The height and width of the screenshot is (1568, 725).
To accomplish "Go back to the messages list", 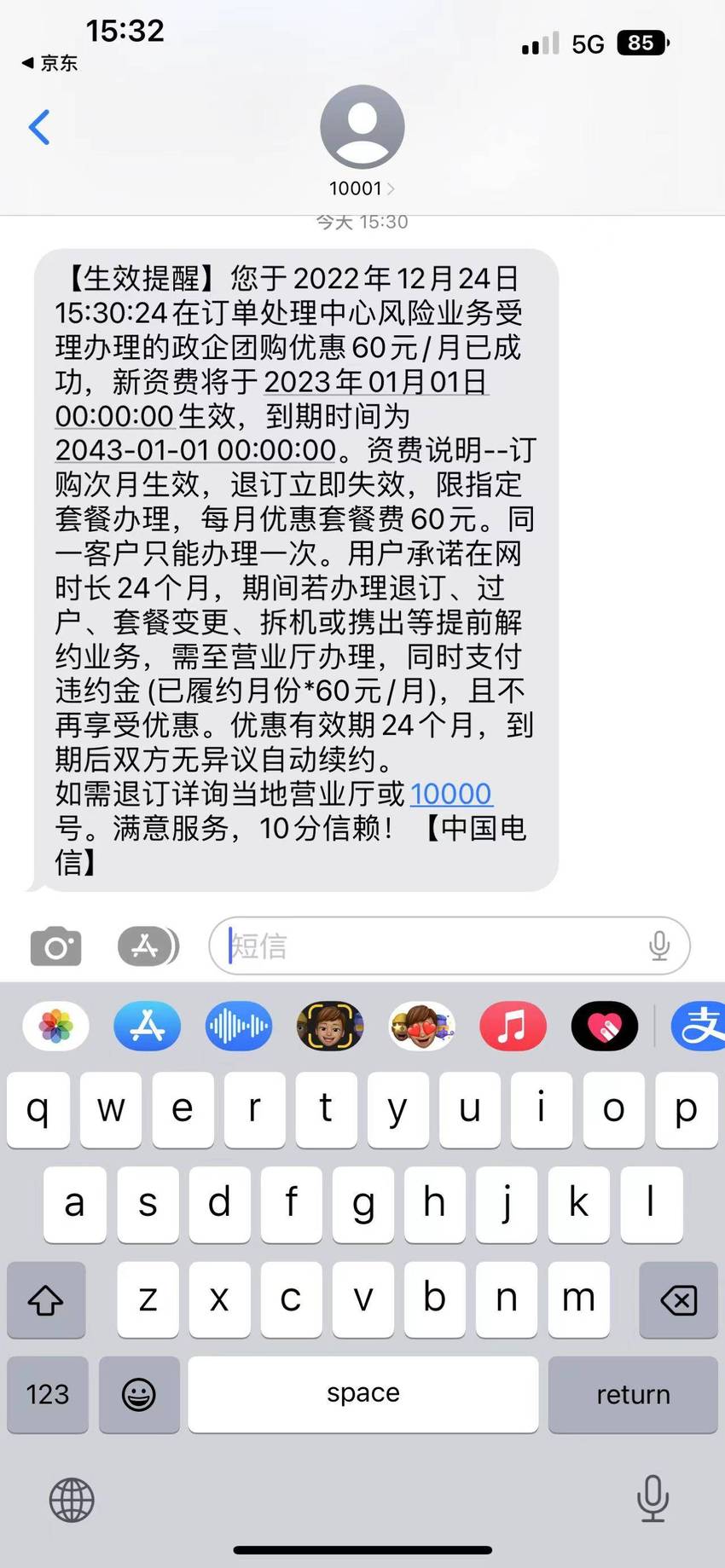I will (39, 128).
